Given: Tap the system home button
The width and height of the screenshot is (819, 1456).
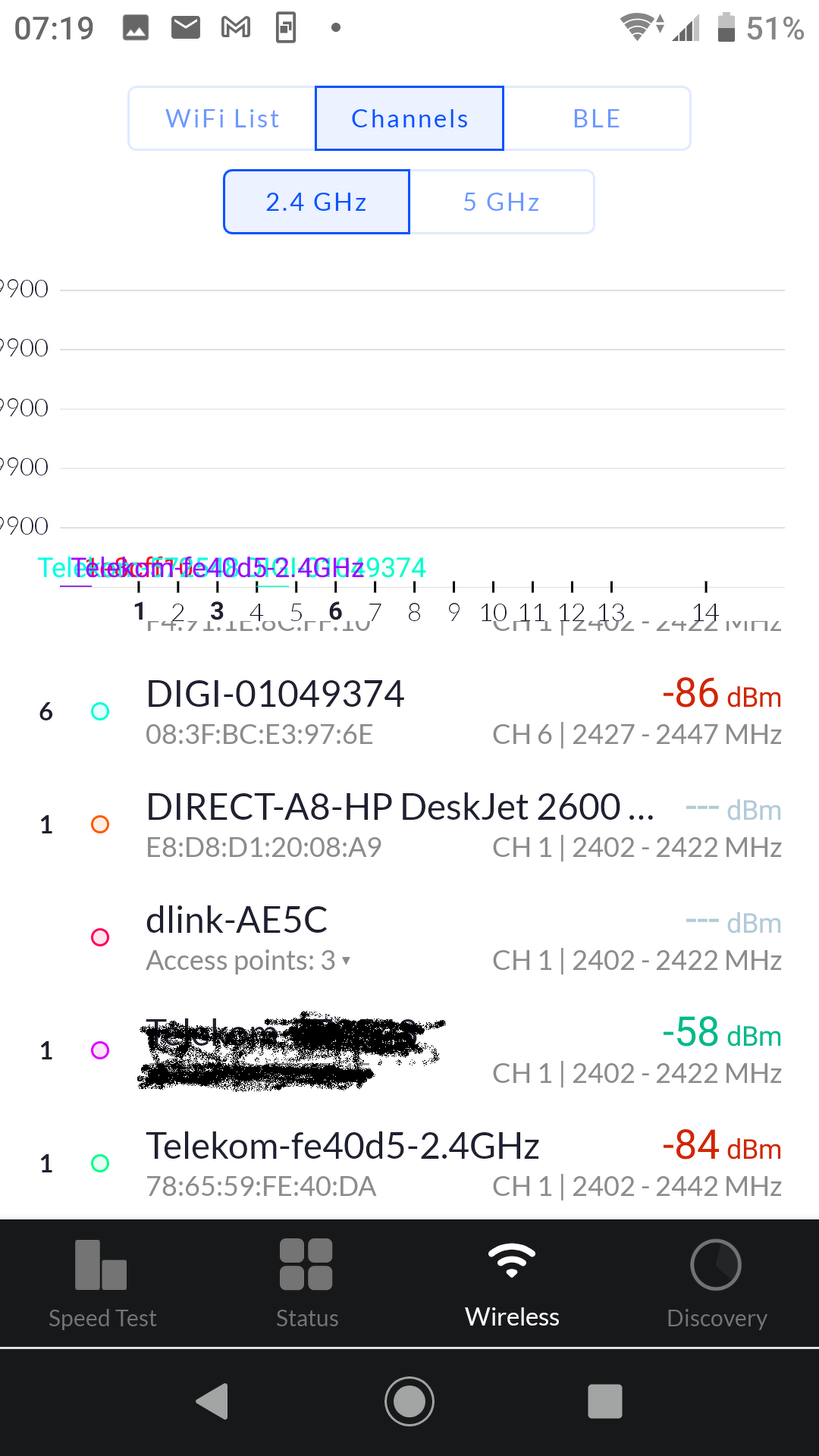Looking at the screenshot, I should point(409,1401).
